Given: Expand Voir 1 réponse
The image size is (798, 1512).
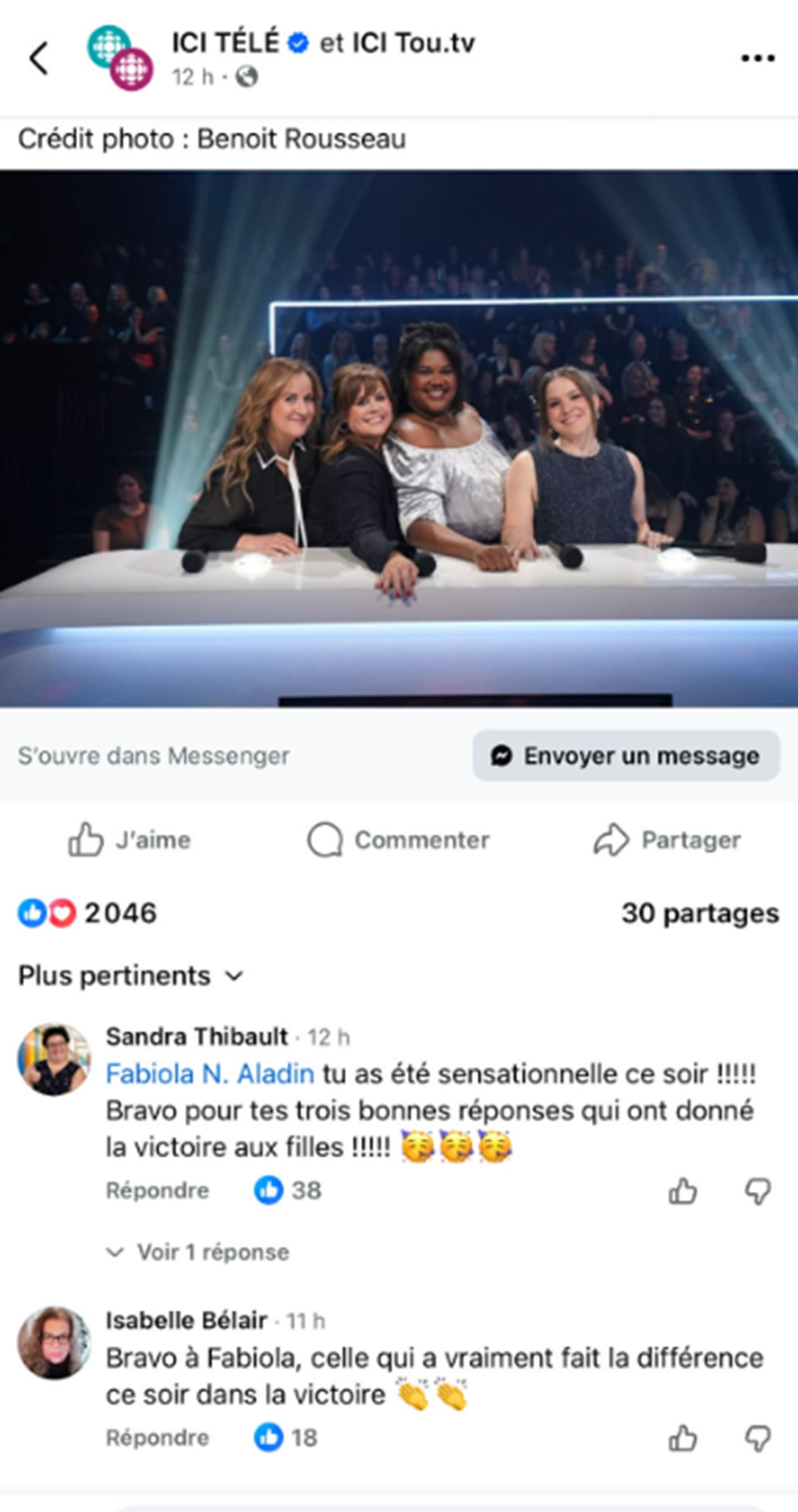Looking at the screenshot, I should click(199, 1252).
